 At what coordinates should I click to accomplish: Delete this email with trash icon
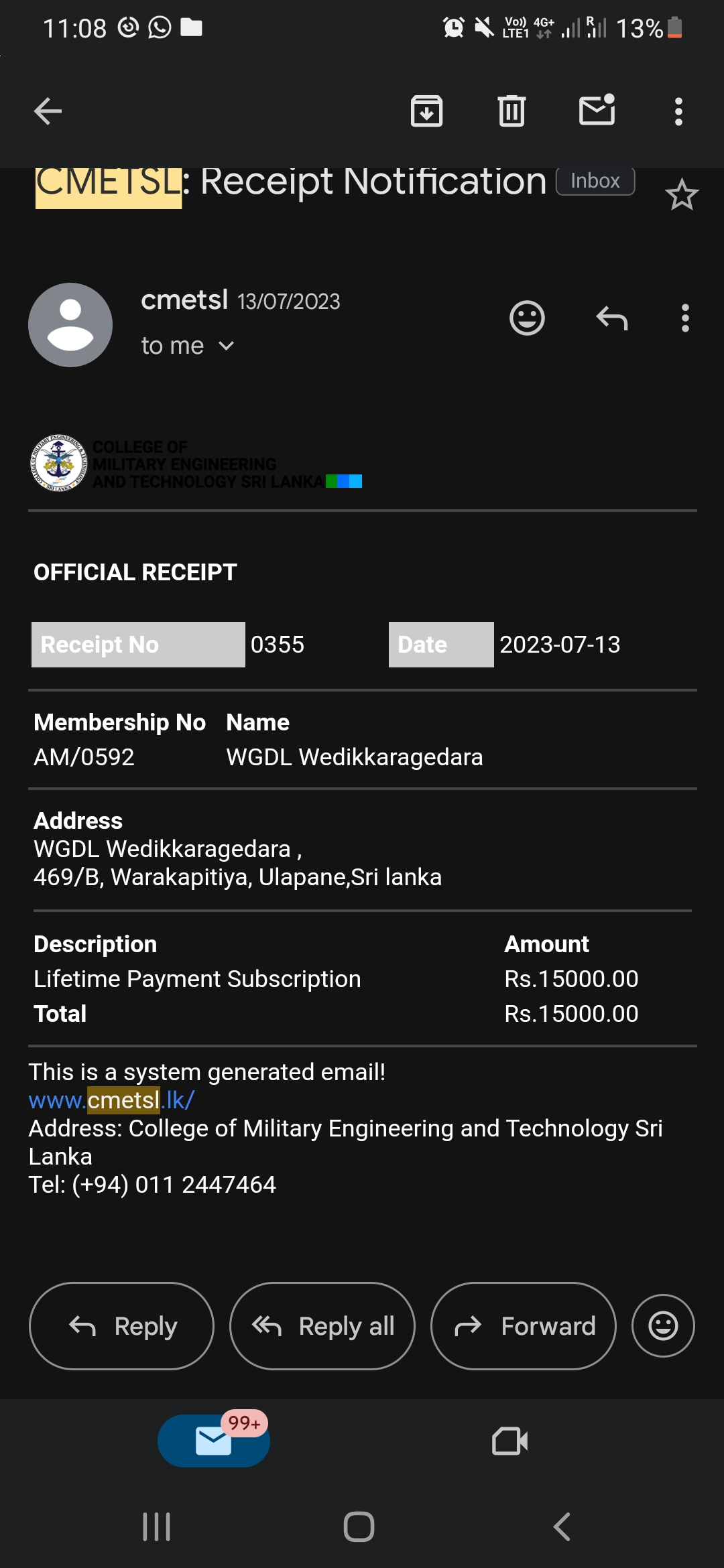pos(511,111)
